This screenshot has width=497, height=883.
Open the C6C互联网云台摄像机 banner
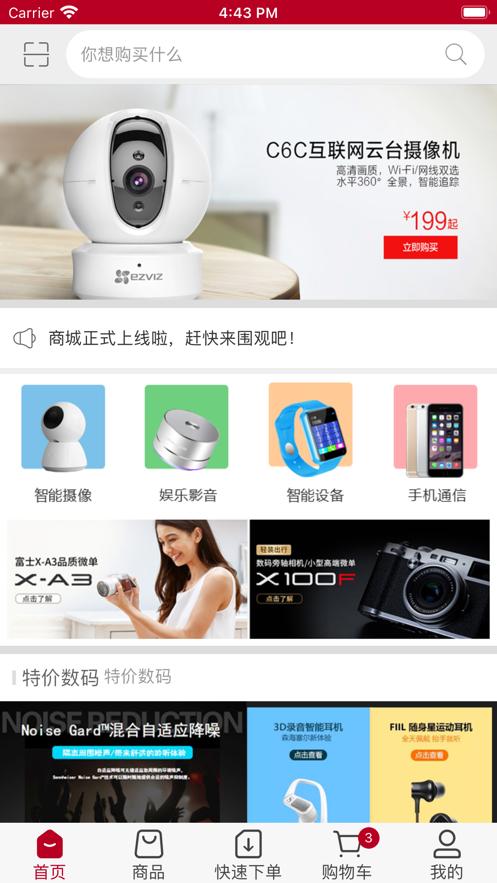click(248, 192)
